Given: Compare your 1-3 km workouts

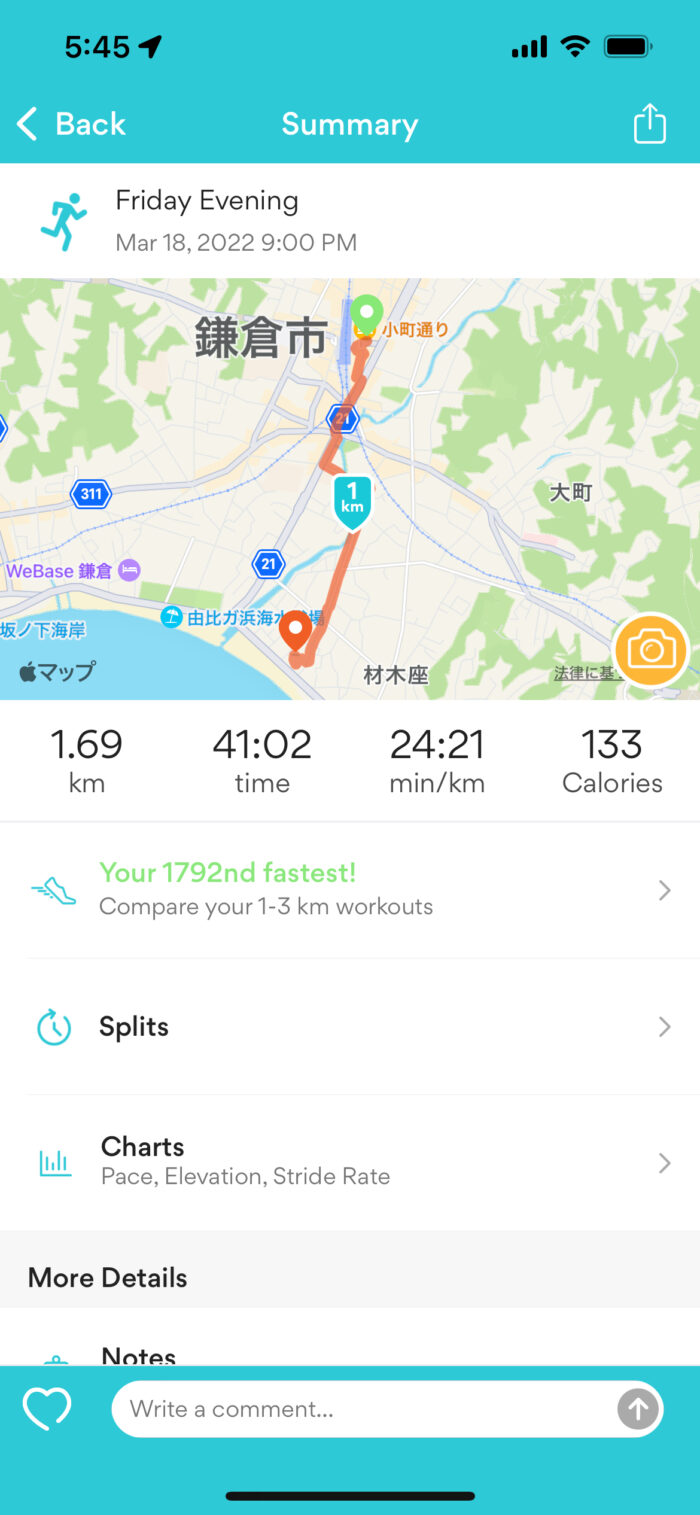Looking at the screenshot, I should pyautogui.click(x=350, y=889).
